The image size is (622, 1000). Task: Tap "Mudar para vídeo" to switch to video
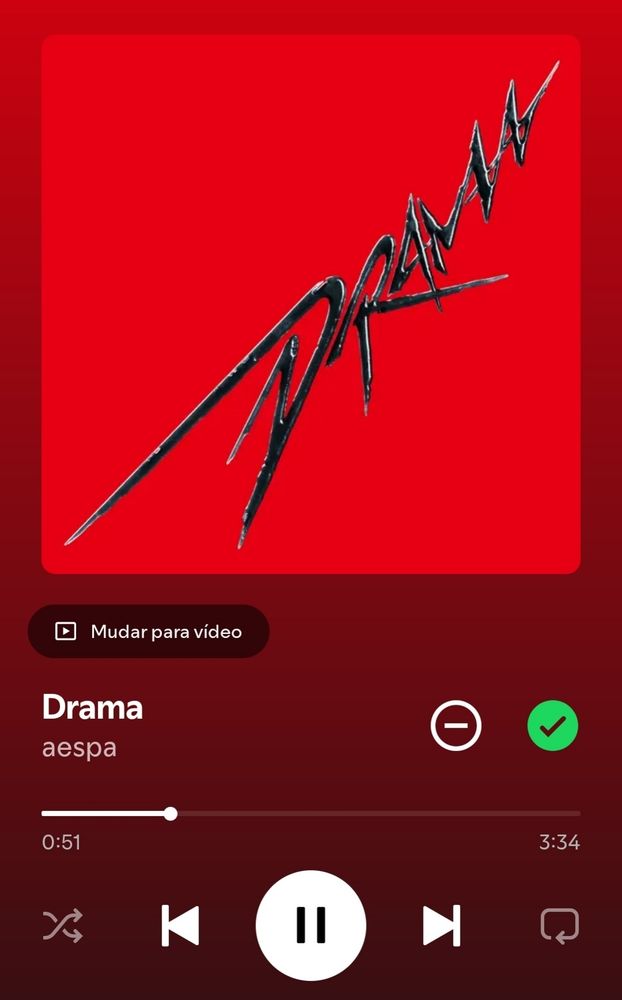(148, 631)
